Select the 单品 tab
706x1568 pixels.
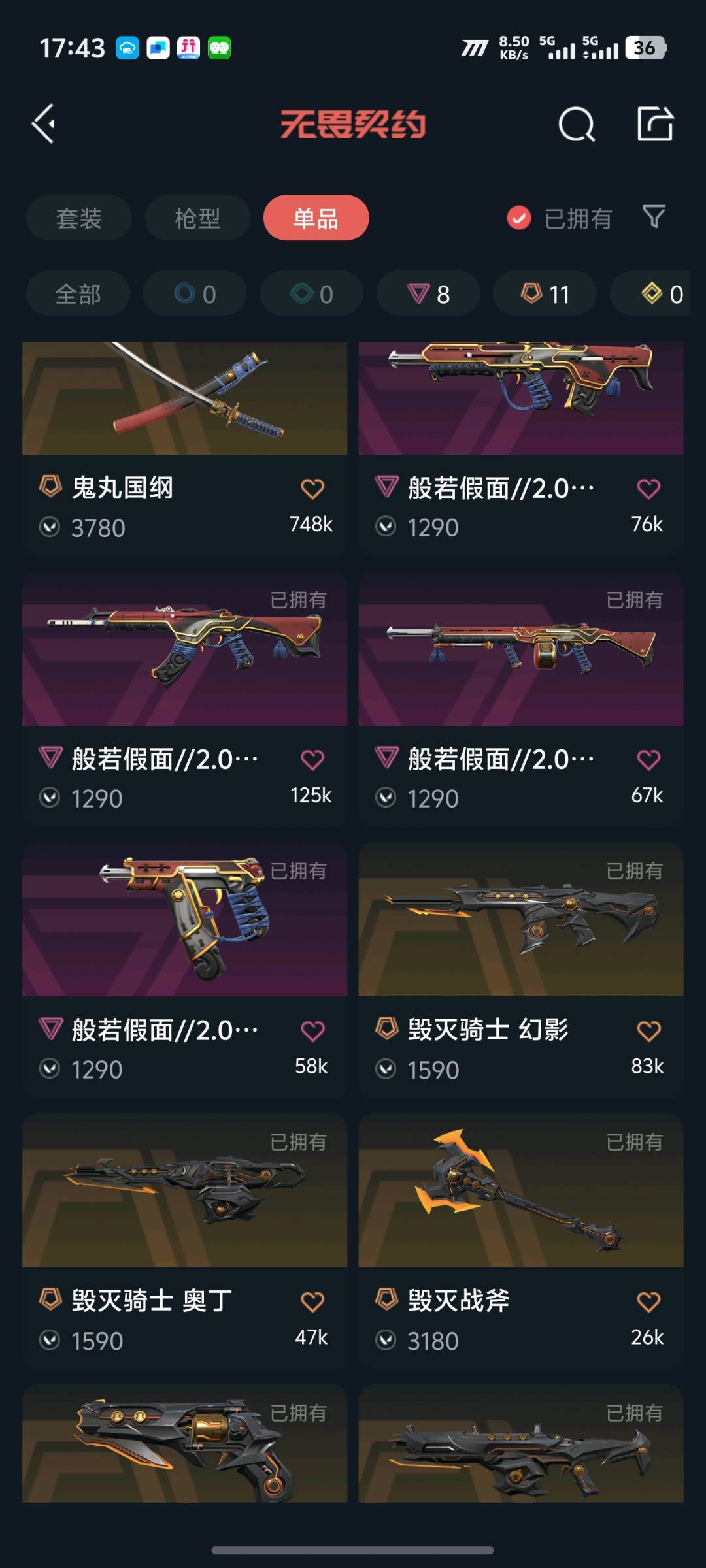(316, 218)
